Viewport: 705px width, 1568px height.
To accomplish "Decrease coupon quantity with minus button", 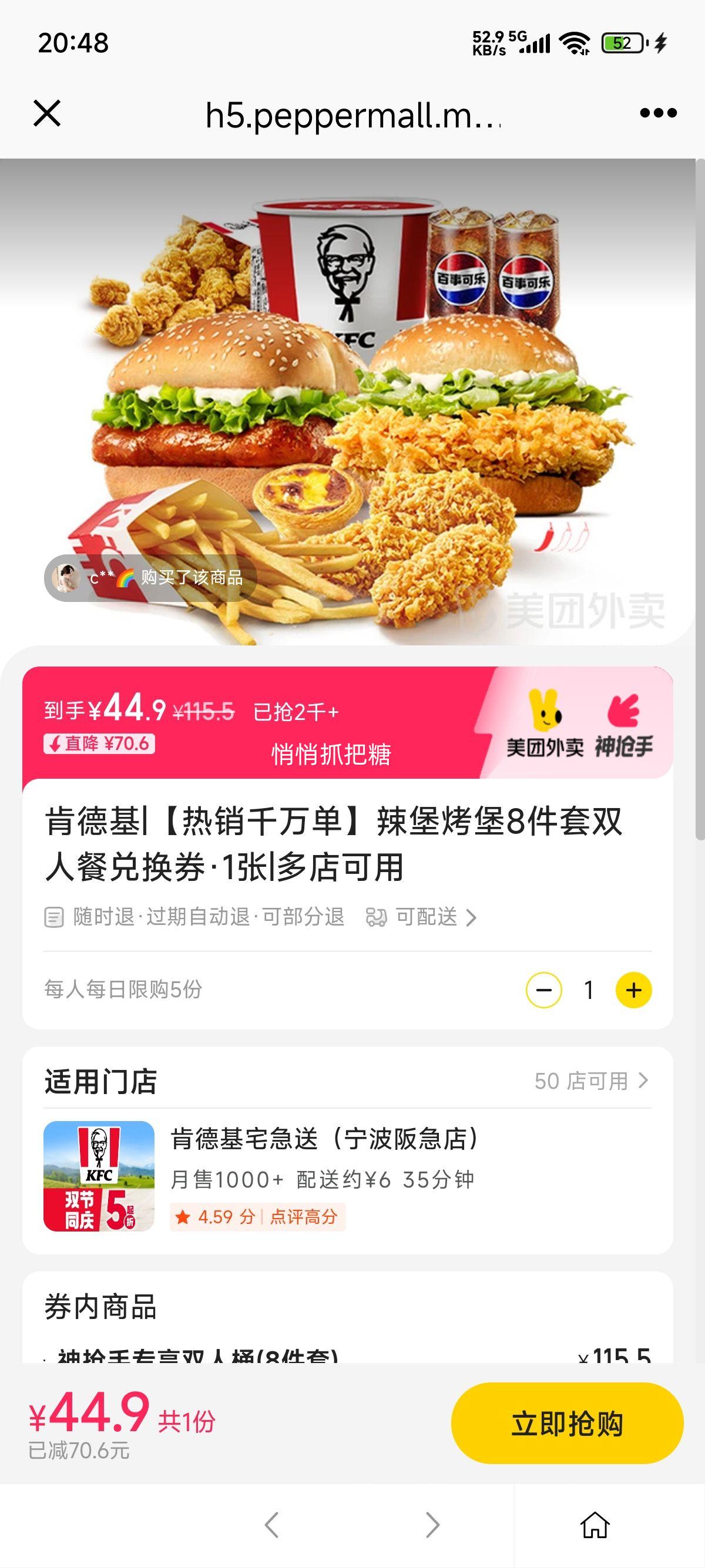I will pyautogui.click(x=543, y=990).
